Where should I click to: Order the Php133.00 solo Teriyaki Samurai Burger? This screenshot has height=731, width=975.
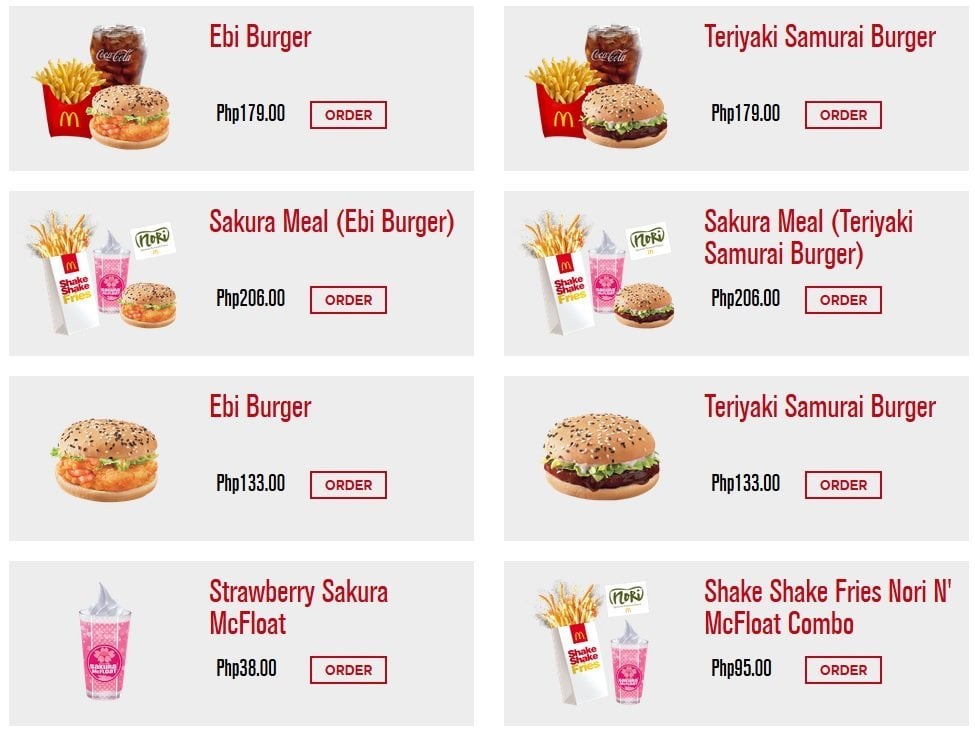click(x=843, y=485)
